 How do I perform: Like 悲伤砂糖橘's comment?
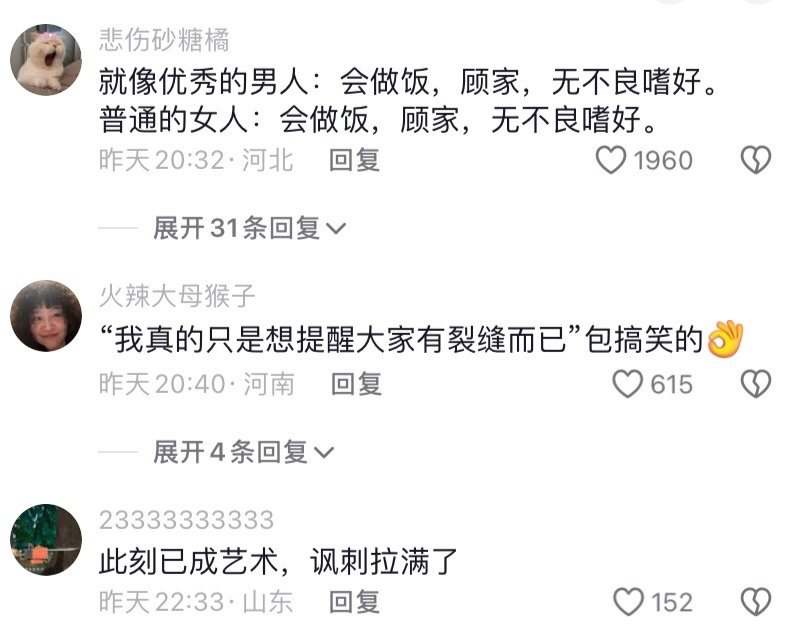pyautogui.click(x=611, y=160)
